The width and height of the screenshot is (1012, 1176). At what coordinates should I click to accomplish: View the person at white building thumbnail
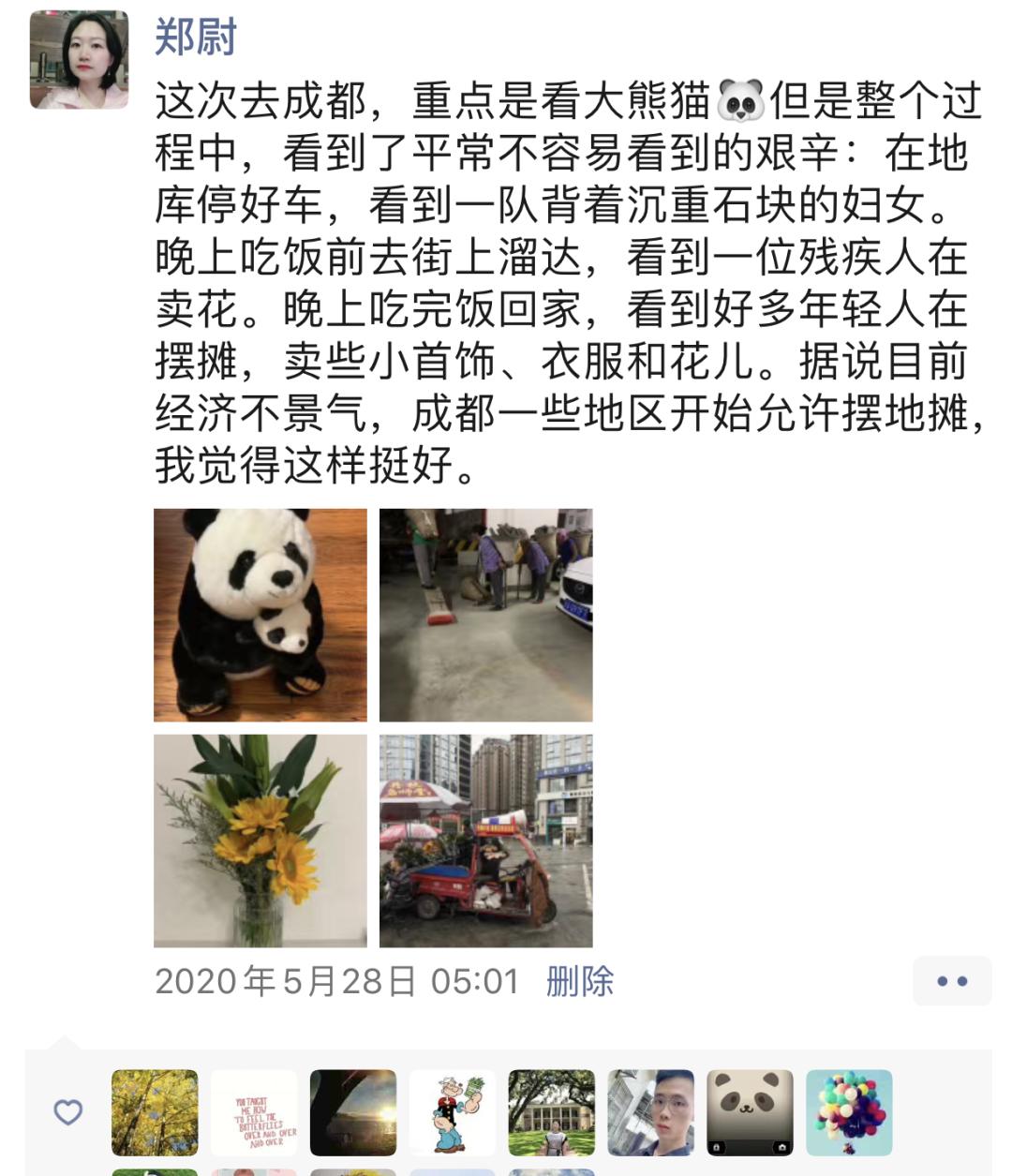coord(553,1113)
